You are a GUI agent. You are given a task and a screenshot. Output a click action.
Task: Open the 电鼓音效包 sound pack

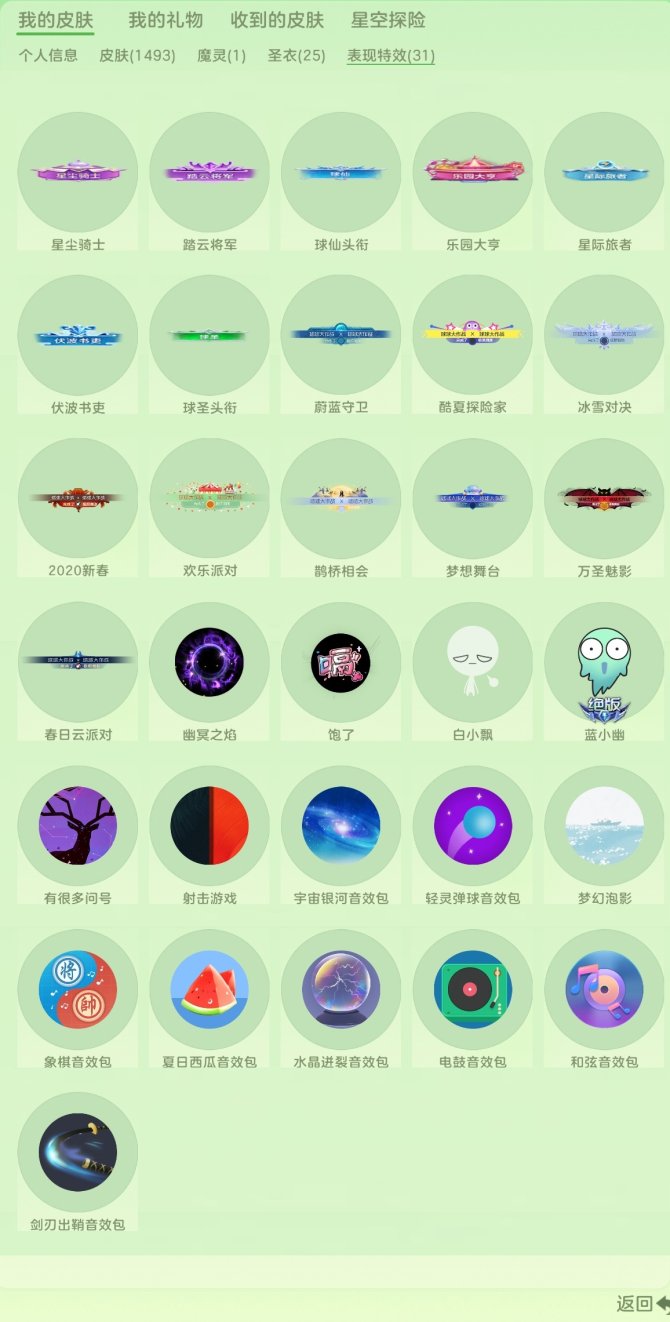473,989
